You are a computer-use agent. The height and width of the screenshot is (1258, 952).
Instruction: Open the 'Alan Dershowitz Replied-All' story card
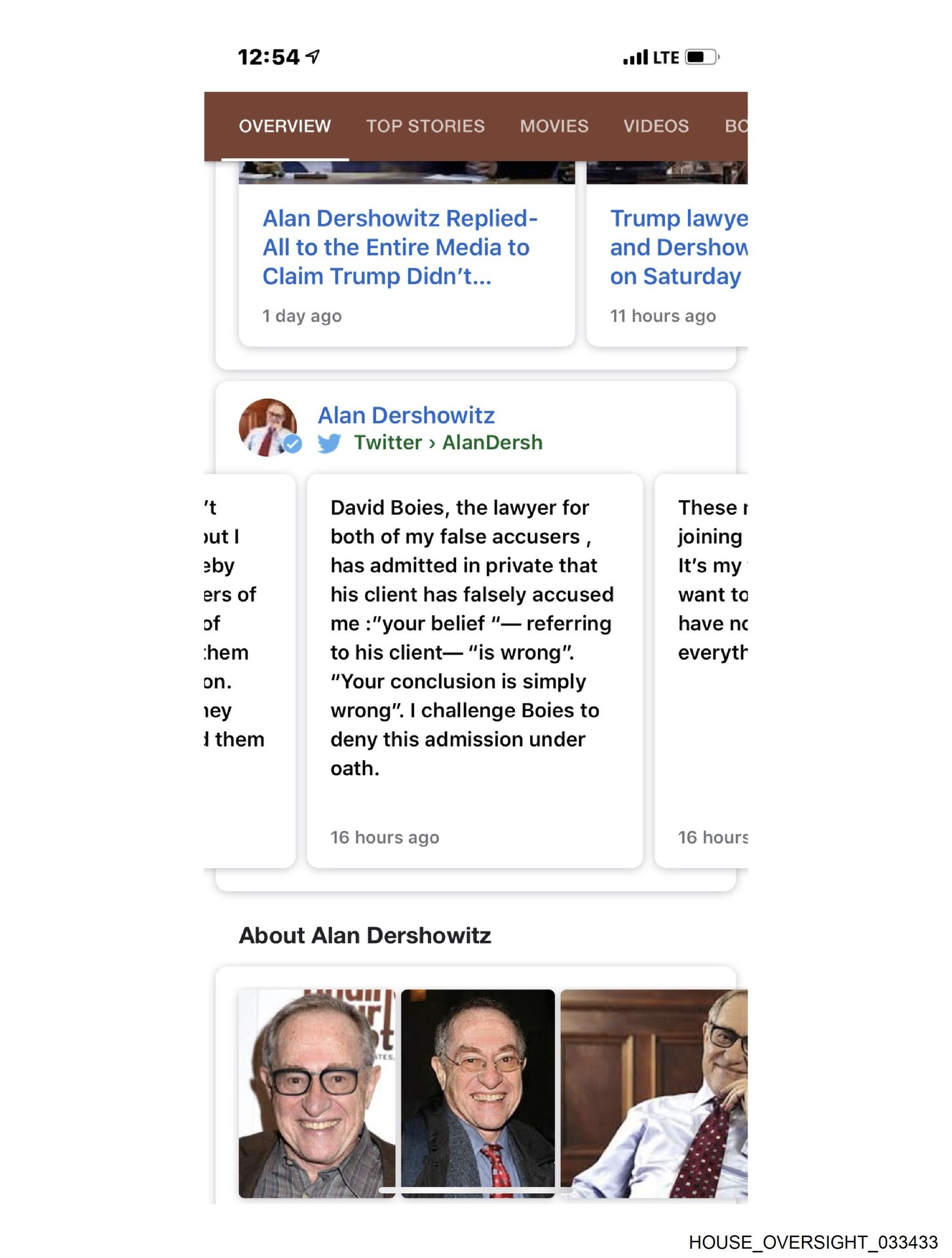click(x=400, y=248)
